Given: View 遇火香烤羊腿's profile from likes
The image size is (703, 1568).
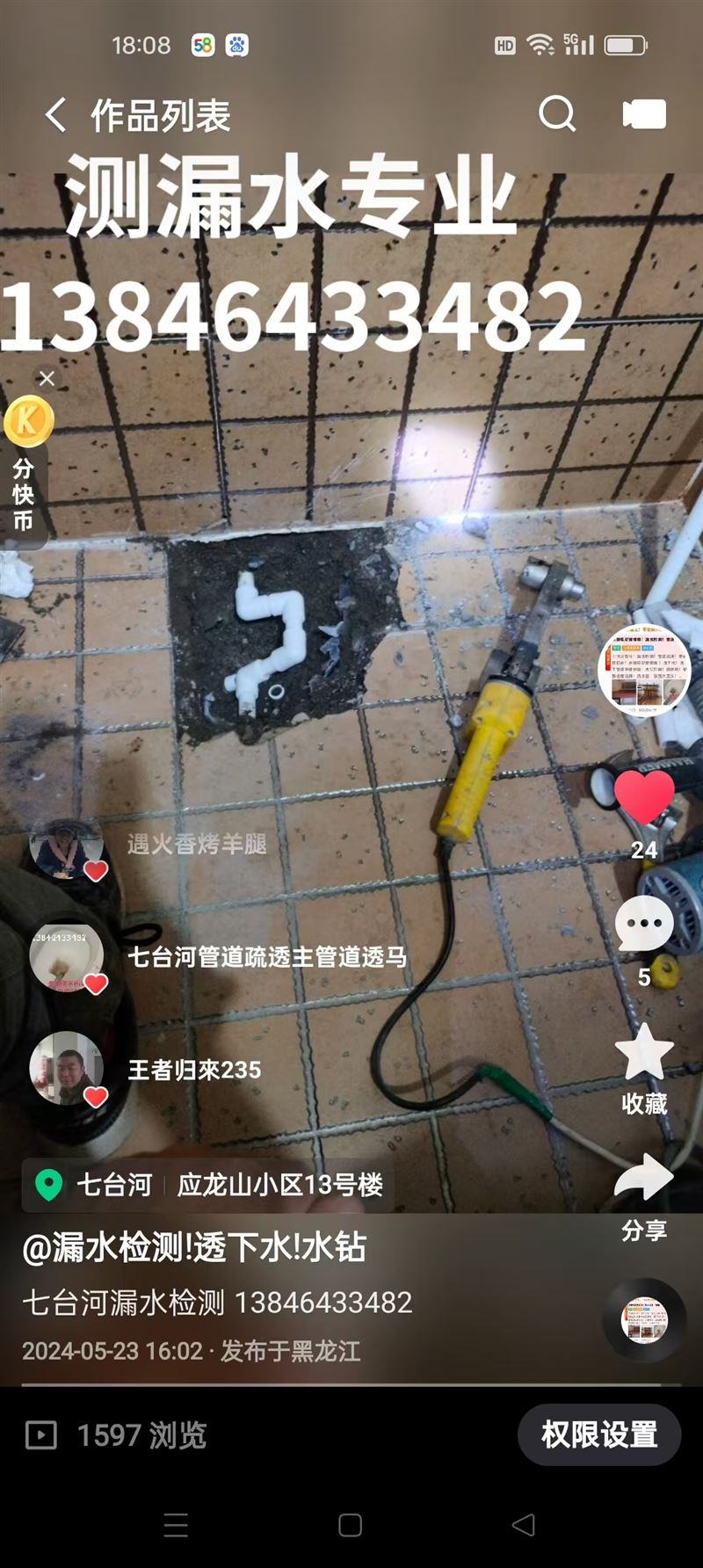Looking at the screenshot, I should [x=67, y=849].
